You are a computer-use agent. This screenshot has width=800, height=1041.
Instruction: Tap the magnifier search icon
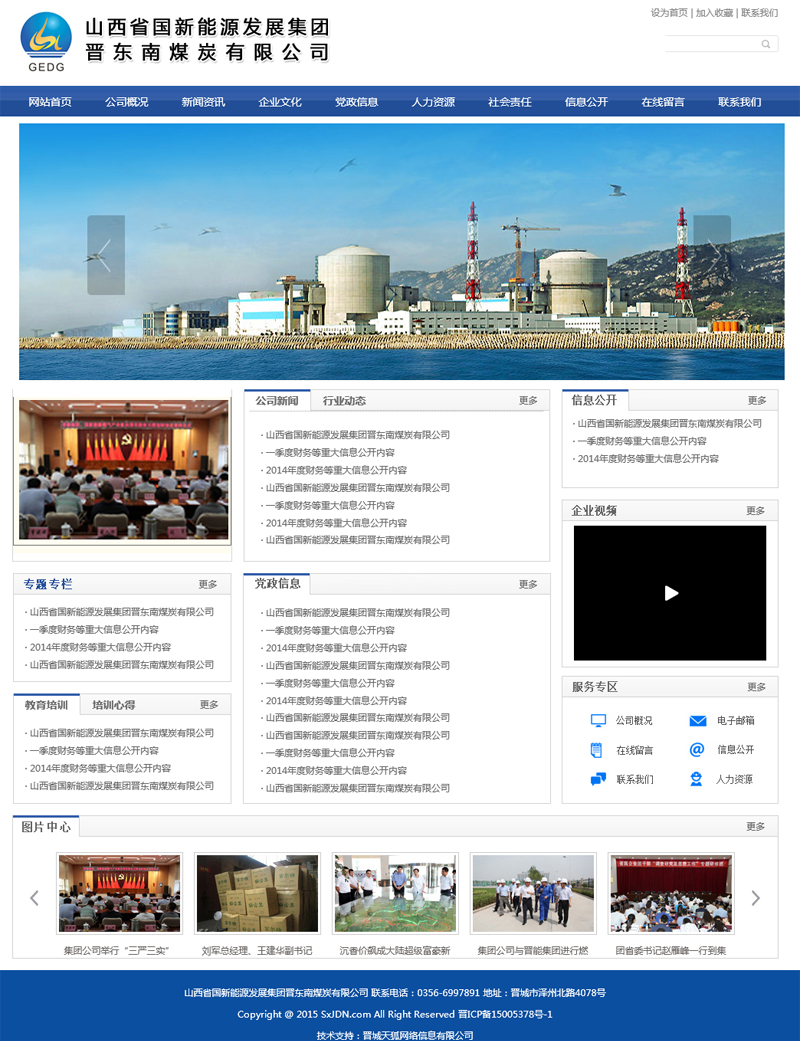pyautogui.click(x=766, y=44)
